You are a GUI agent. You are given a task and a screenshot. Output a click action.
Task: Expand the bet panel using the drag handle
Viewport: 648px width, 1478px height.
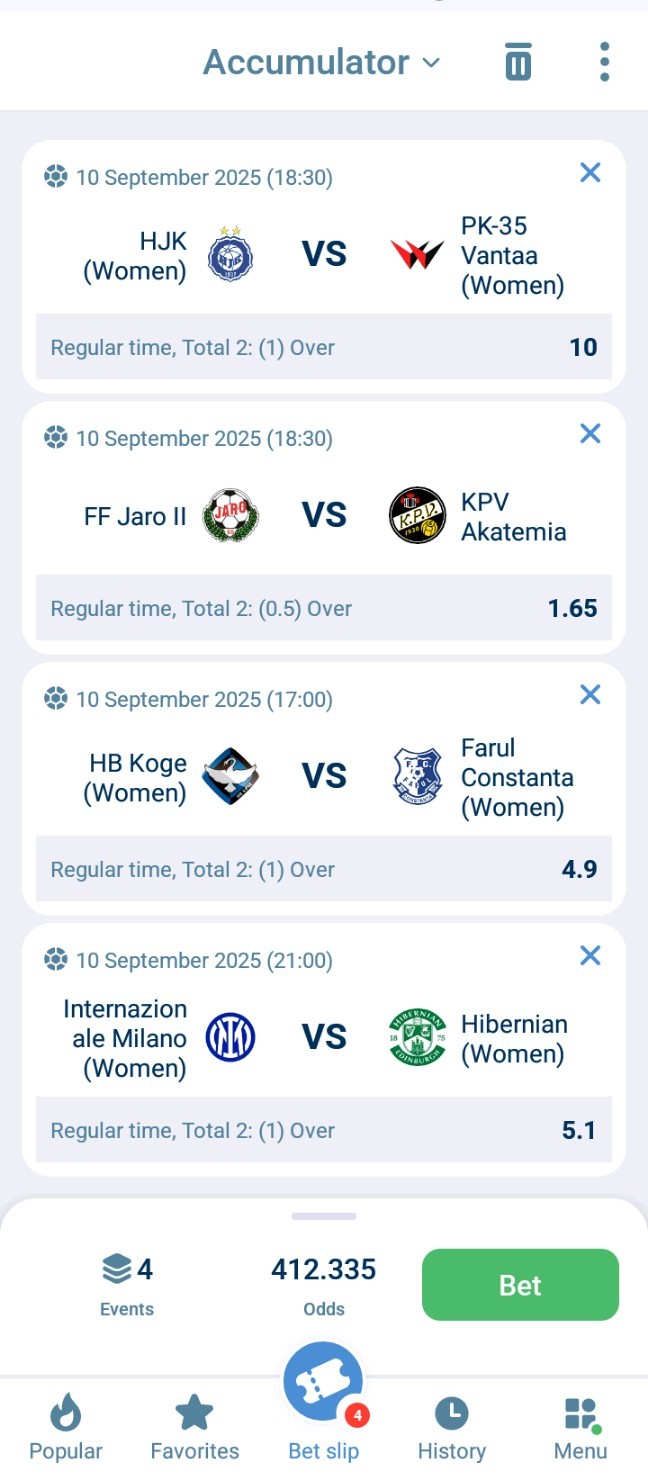point(324,1216)
